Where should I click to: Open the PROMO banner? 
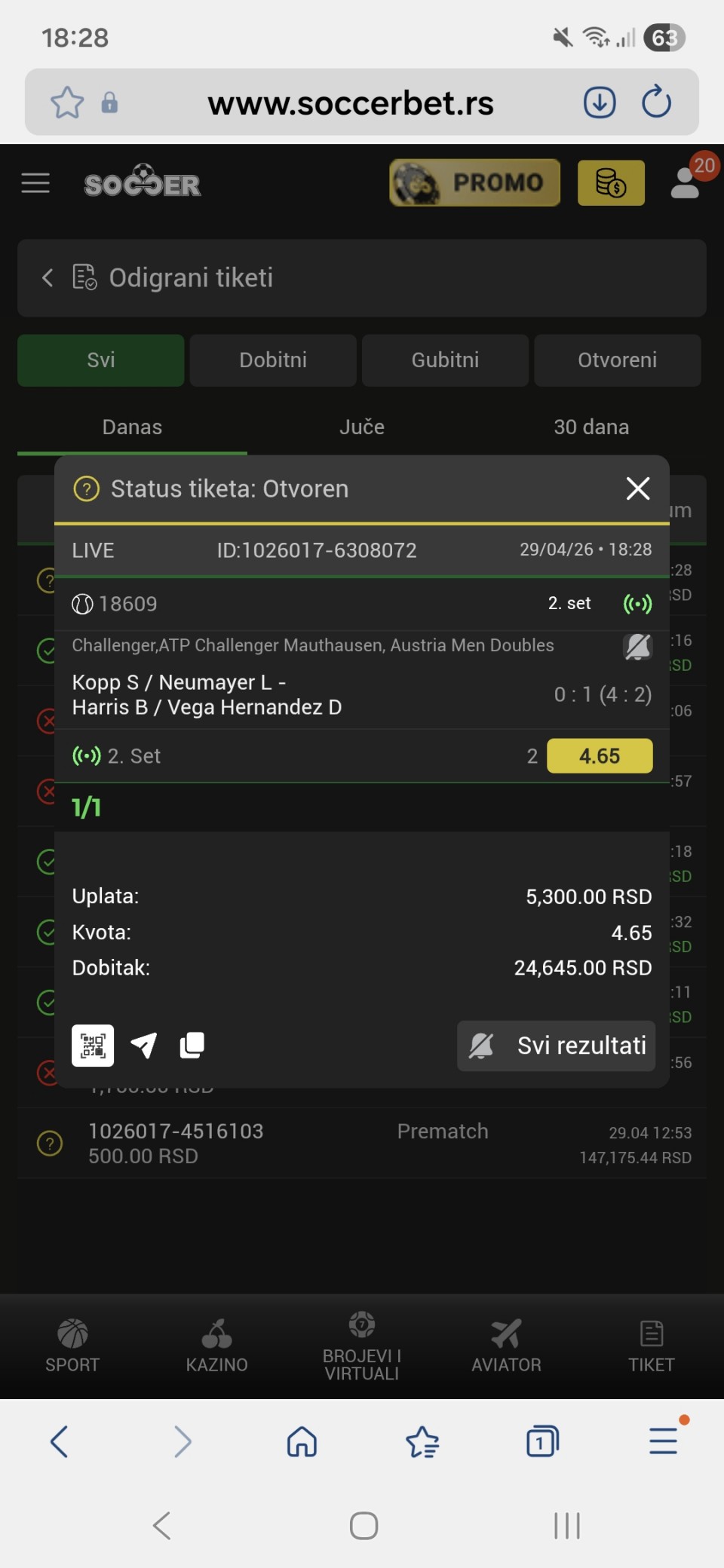(474, 182)
